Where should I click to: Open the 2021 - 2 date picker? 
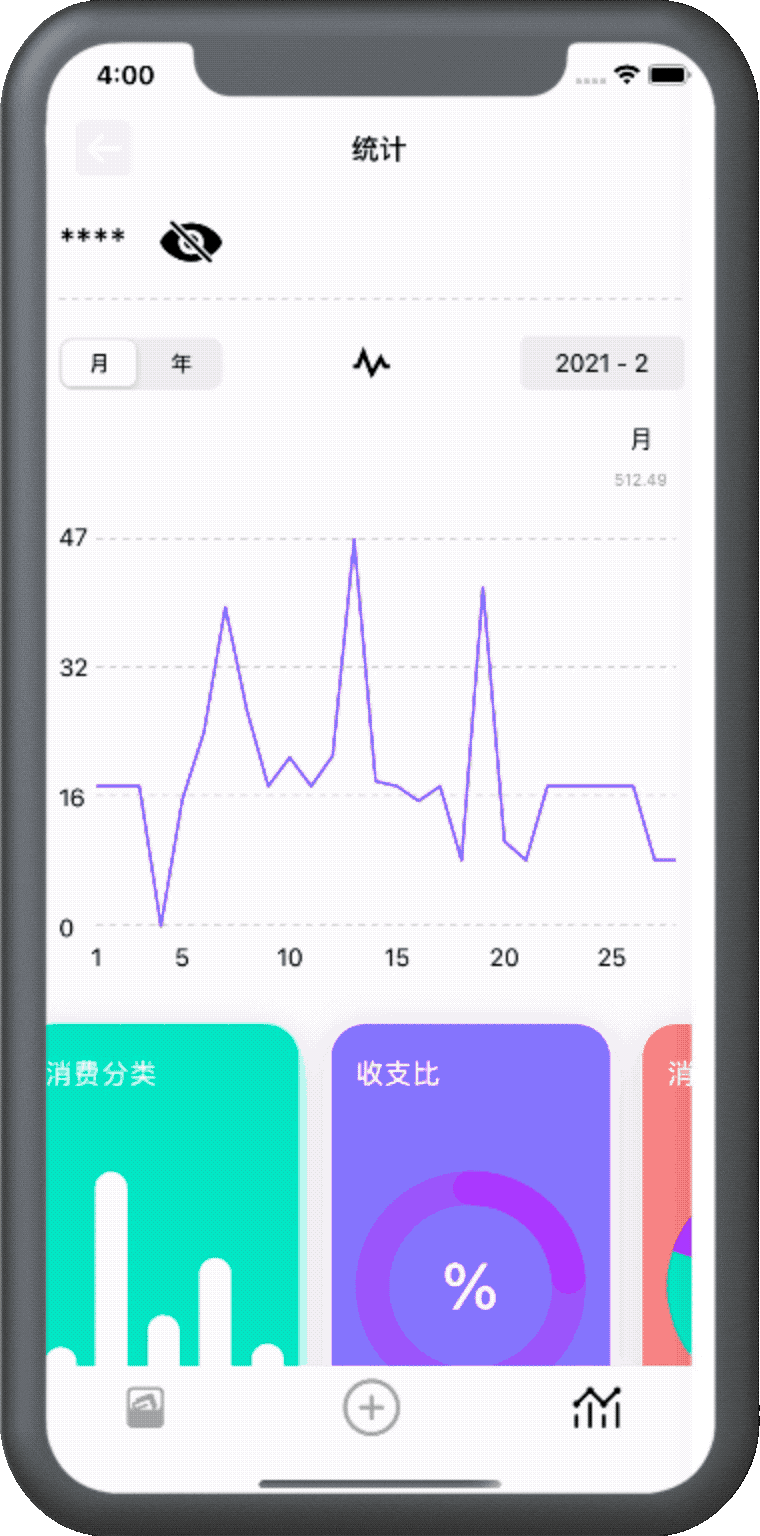(x=602, y=363)
